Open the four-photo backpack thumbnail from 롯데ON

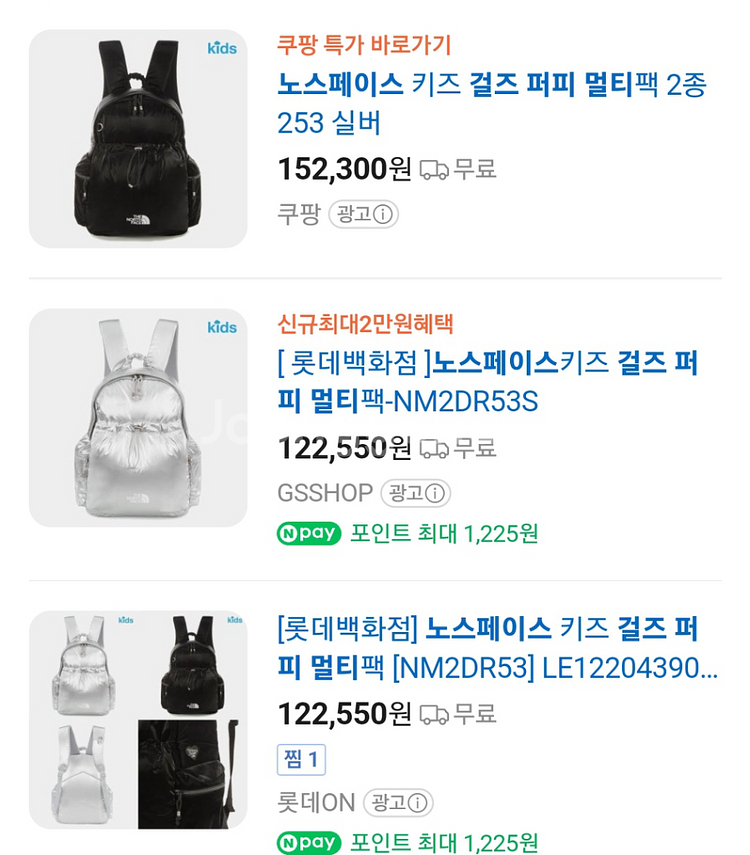pos(138,720)
